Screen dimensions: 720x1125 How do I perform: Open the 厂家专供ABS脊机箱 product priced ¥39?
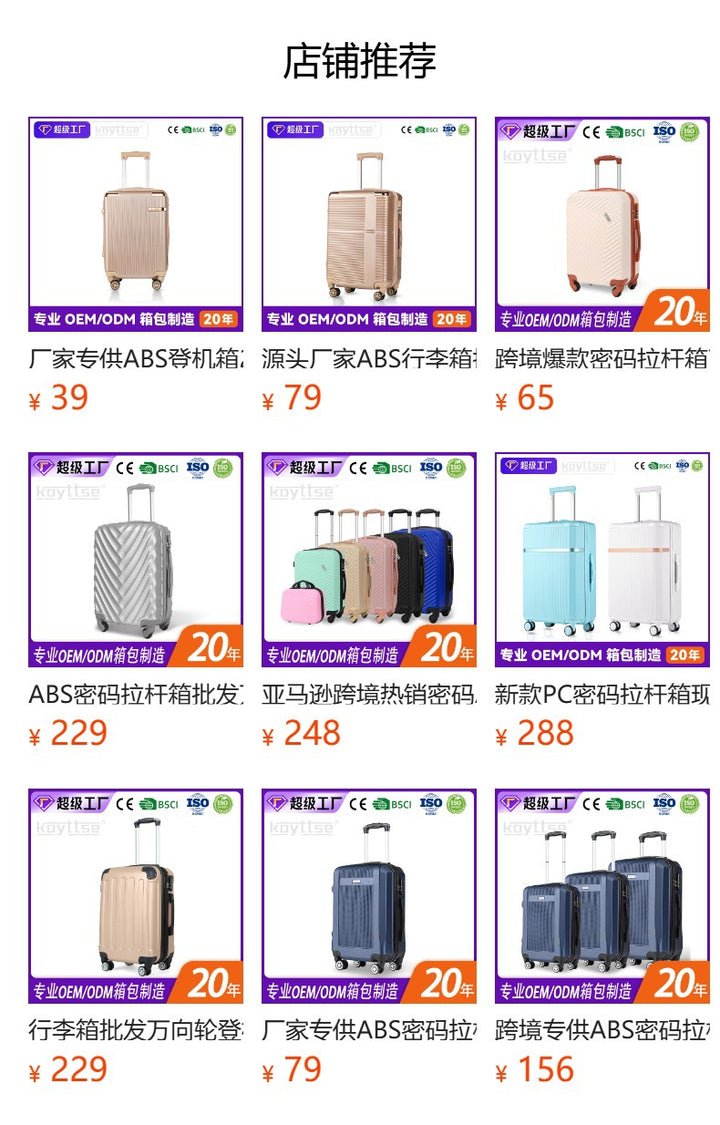pos(135,225)
